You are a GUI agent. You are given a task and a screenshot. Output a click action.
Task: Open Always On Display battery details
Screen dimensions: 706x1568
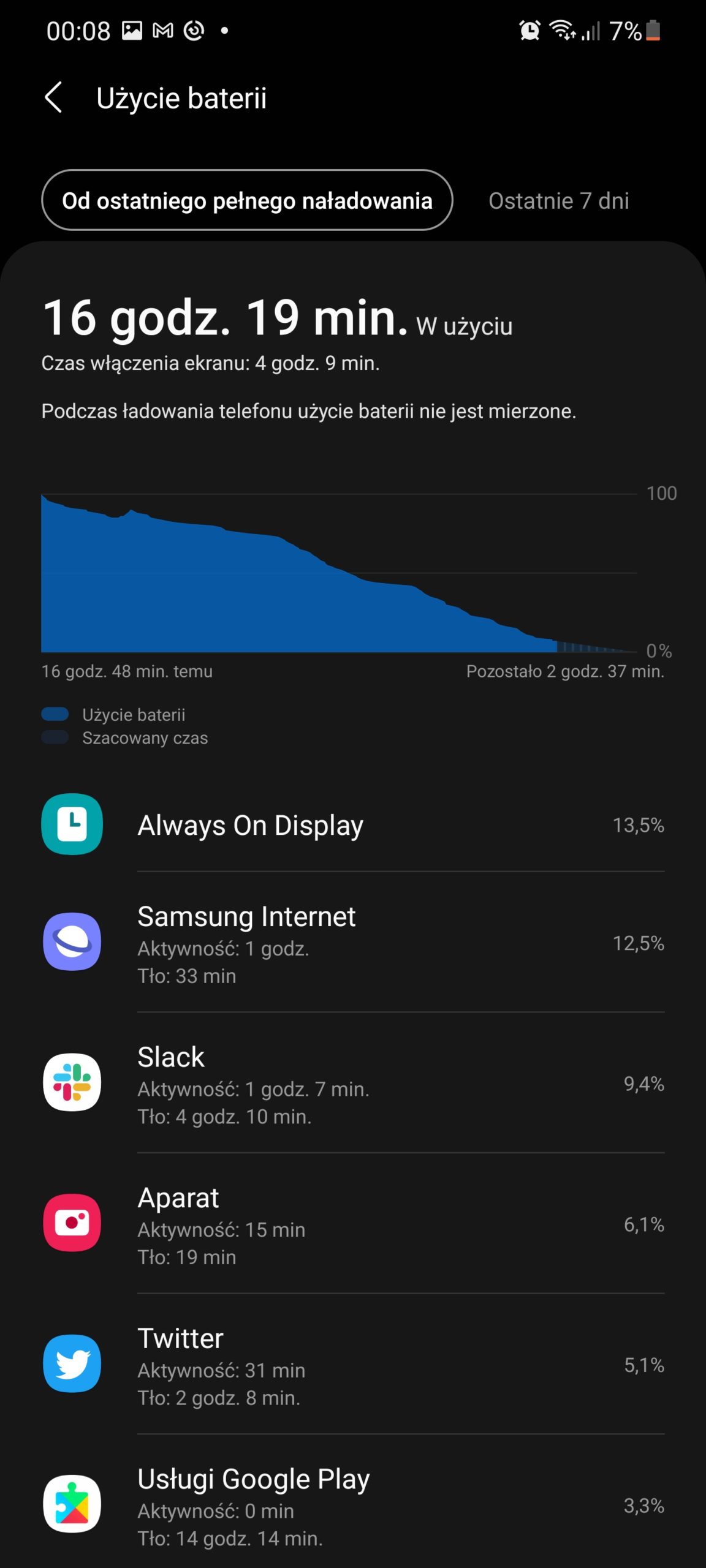(x=353, y=825)
